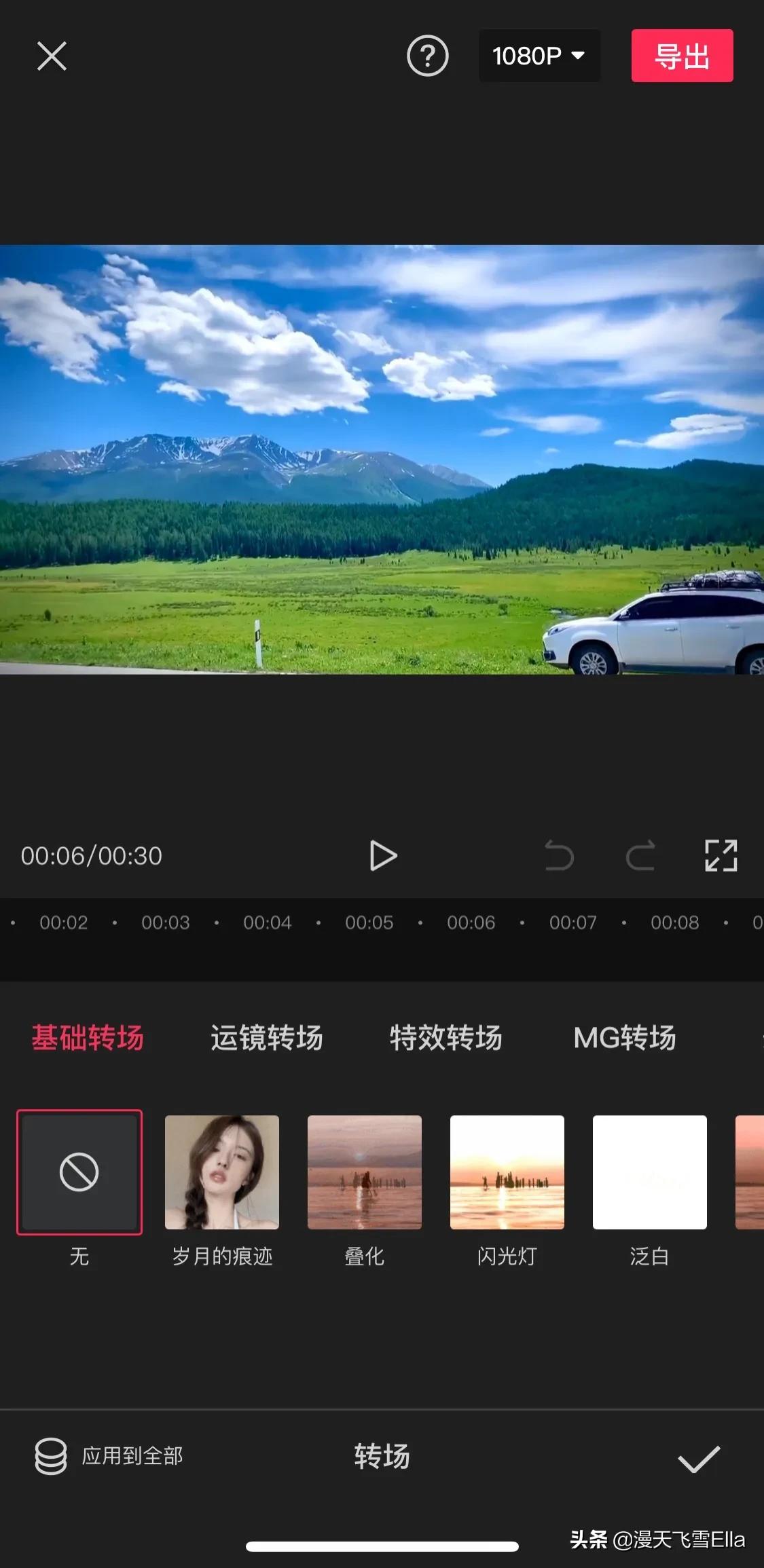This screenshot has width=764, height=1568.
Task: Choose the 叠化 dissolve transition
Action: [x=365, y=1172]
